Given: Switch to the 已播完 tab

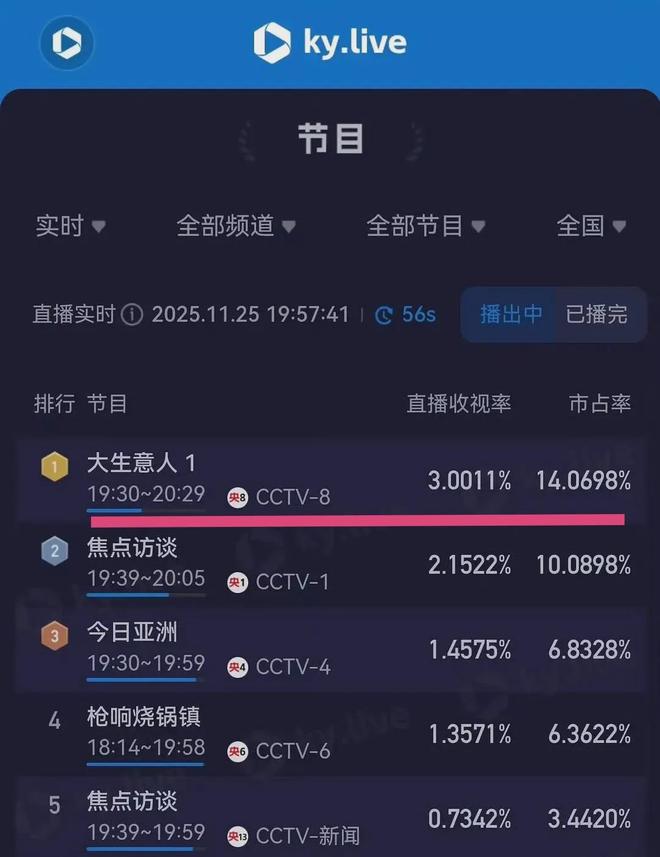Looking at the screenshot, I should pyautogui.click(x=597, y=314).
